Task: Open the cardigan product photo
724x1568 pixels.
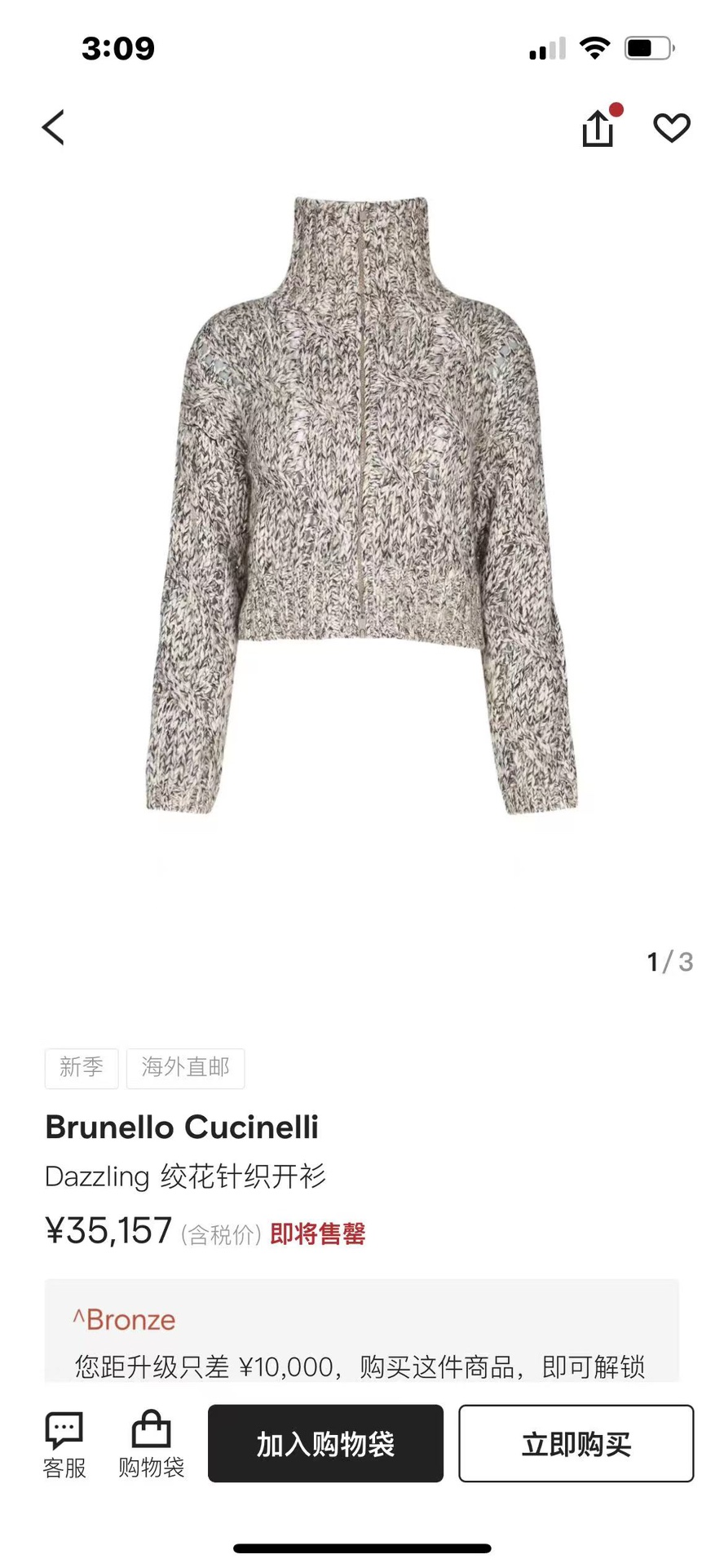Action: tap(362, 506)
